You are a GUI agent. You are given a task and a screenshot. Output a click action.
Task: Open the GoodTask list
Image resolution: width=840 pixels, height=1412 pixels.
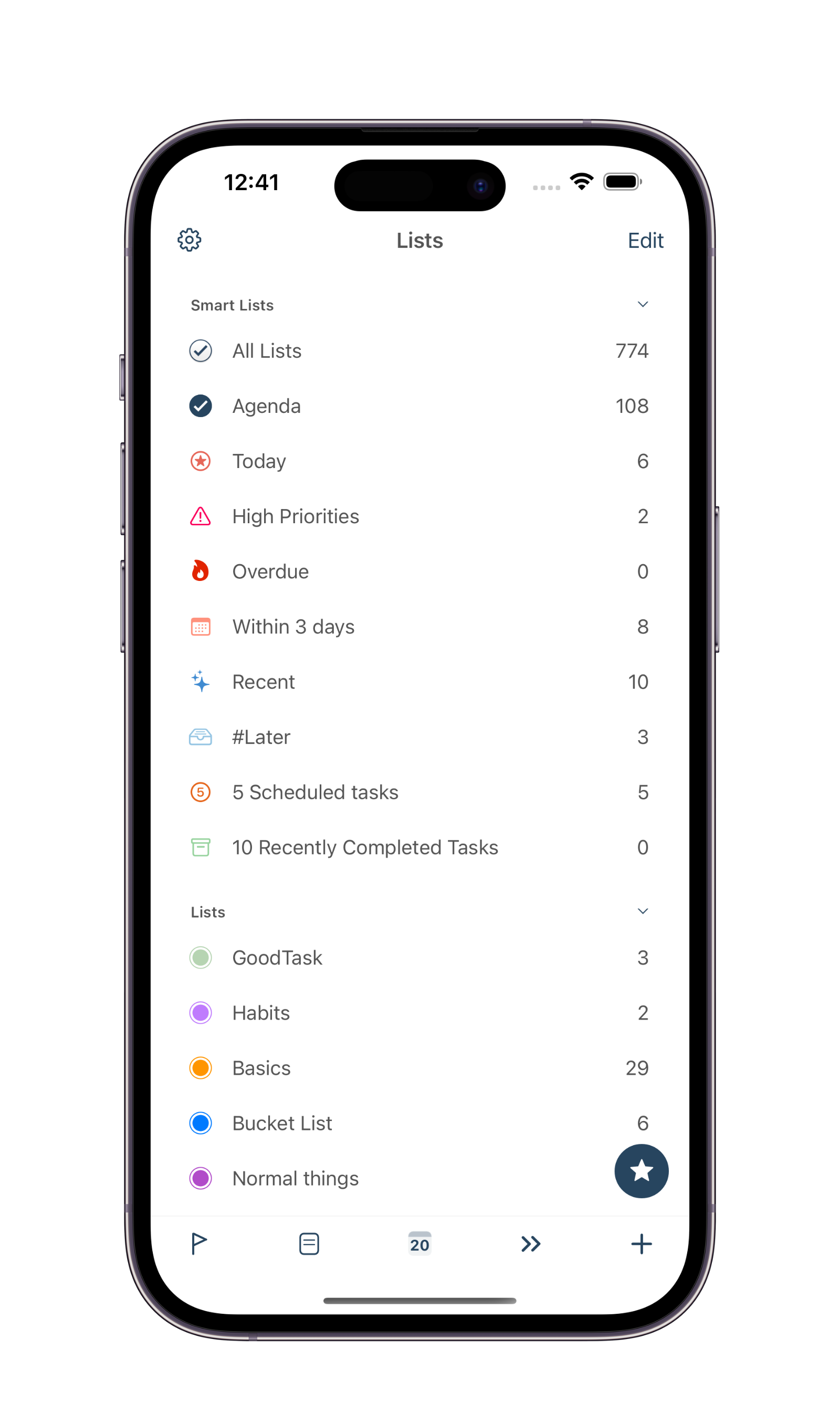(419, 958)
